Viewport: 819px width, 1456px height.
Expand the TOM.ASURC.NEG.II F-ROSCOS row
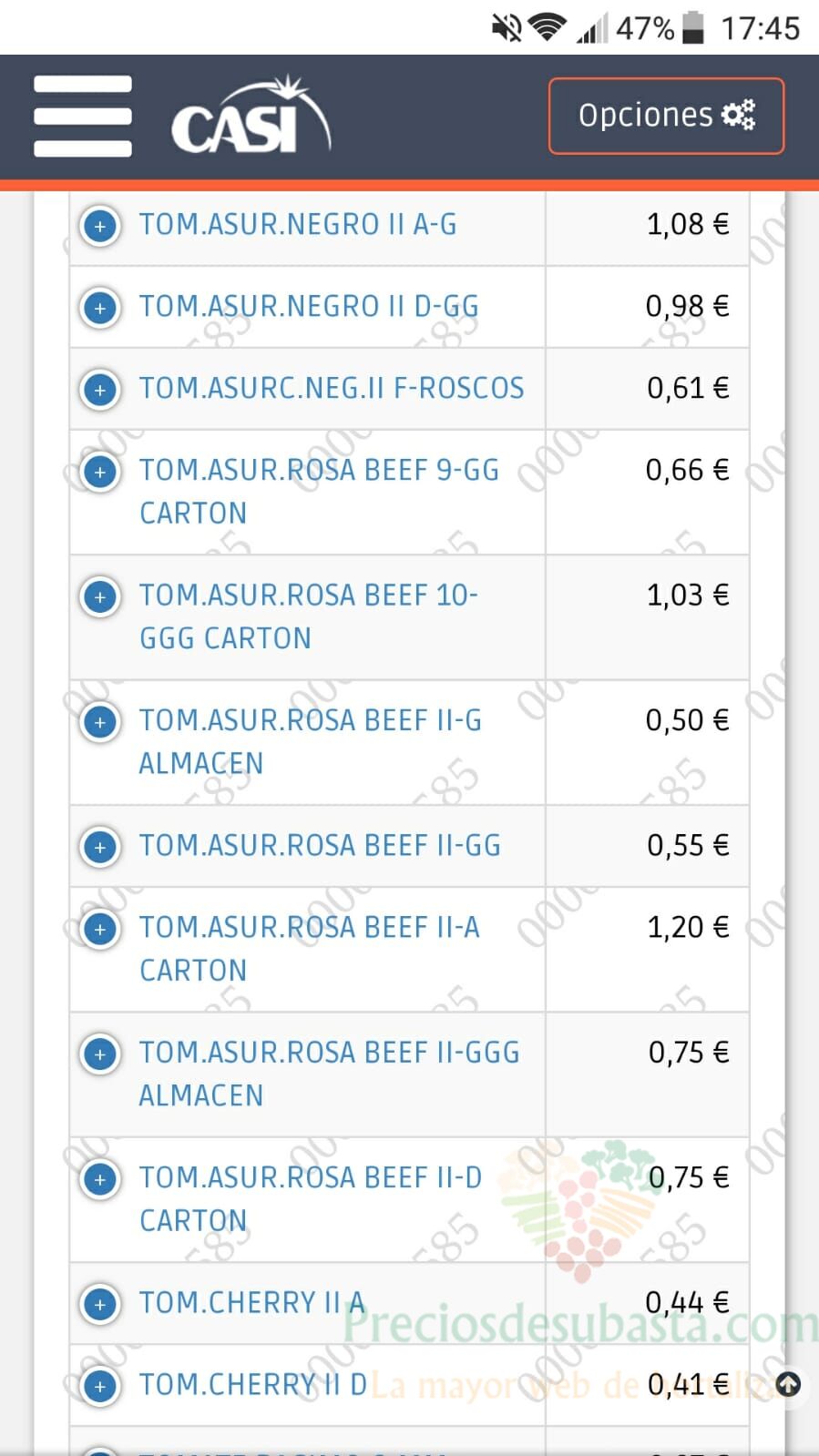tap(100, 390)
